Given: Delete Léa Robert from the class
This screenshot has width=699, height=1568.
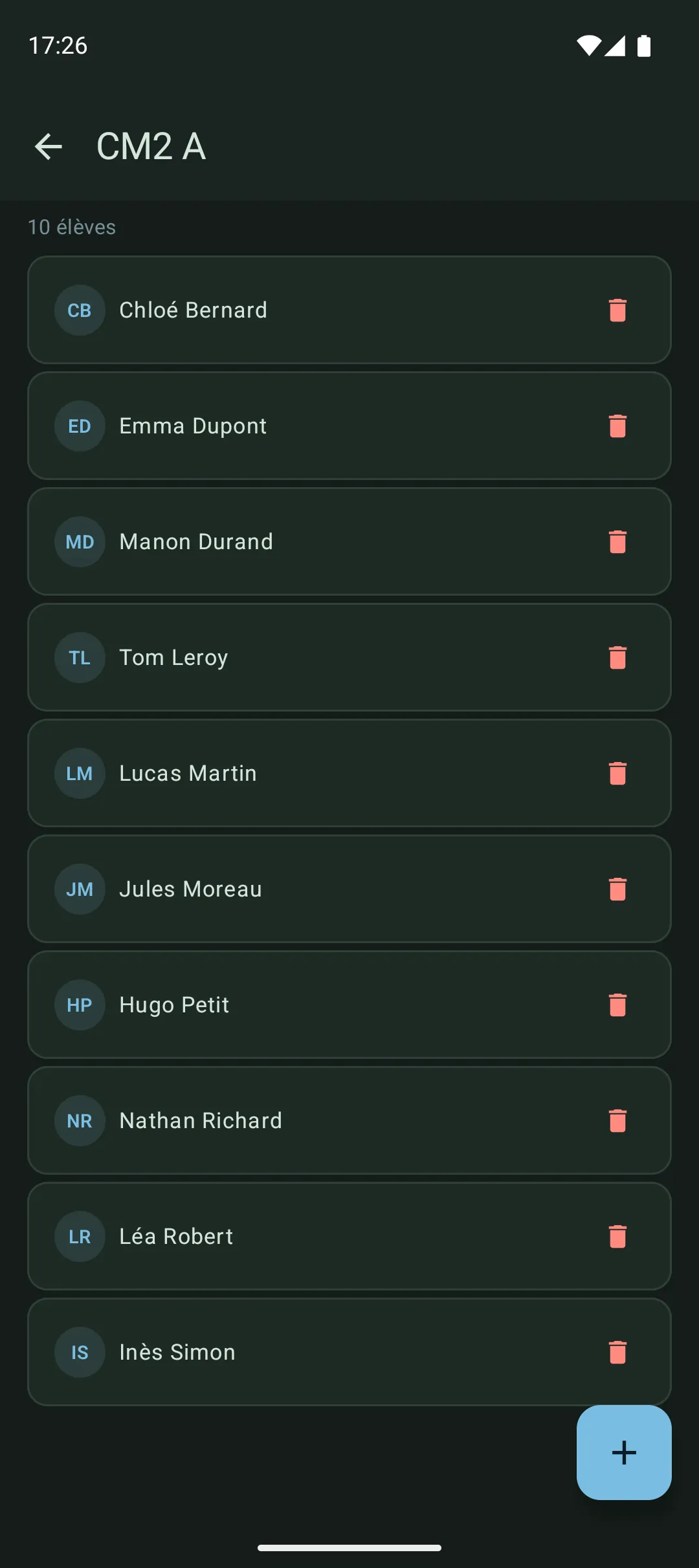Looking at the screenshot, I should [617, 1237].
